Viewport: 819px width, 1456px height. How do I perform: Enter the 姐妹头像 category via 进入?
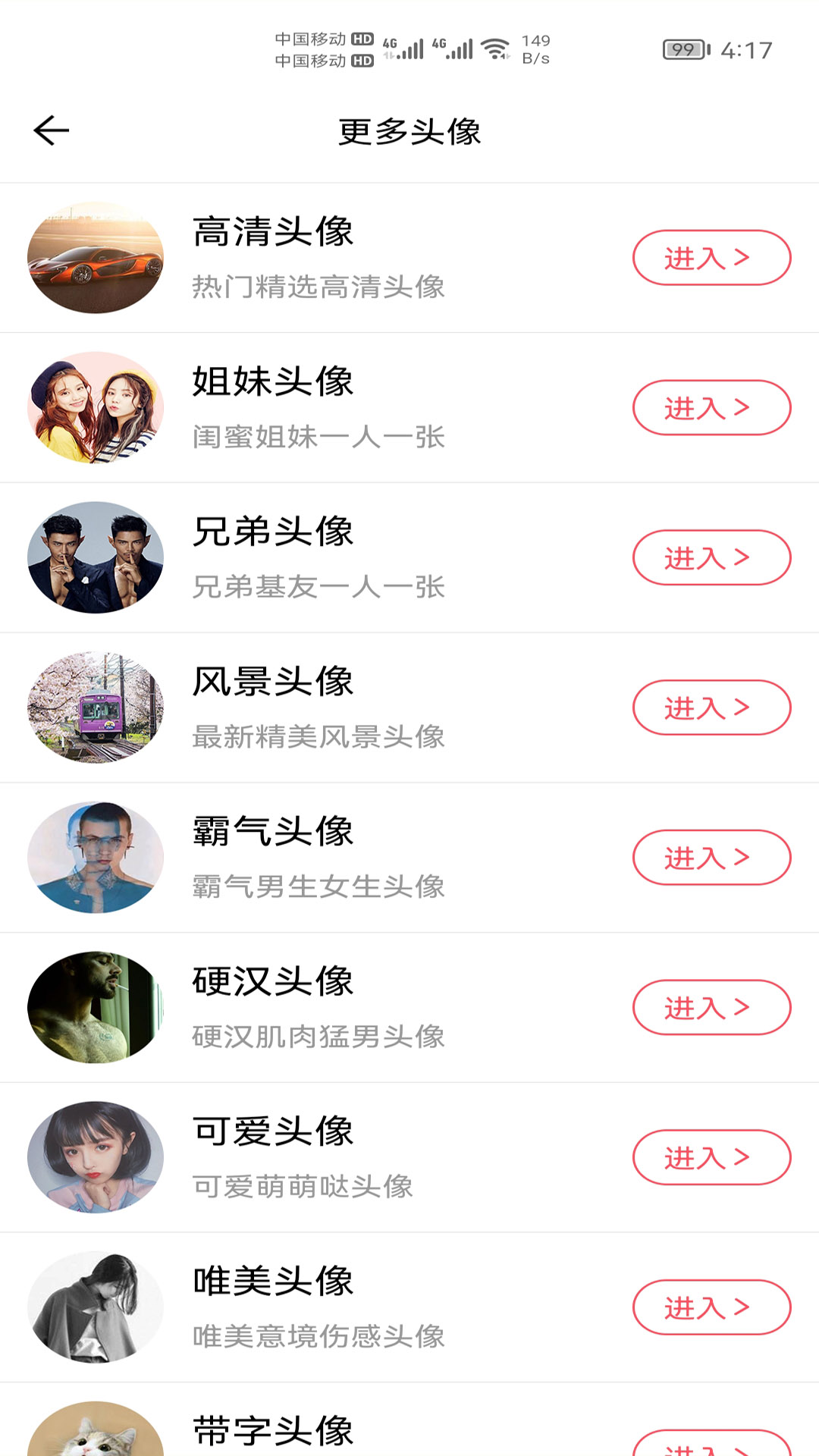(x=711, y=408)
